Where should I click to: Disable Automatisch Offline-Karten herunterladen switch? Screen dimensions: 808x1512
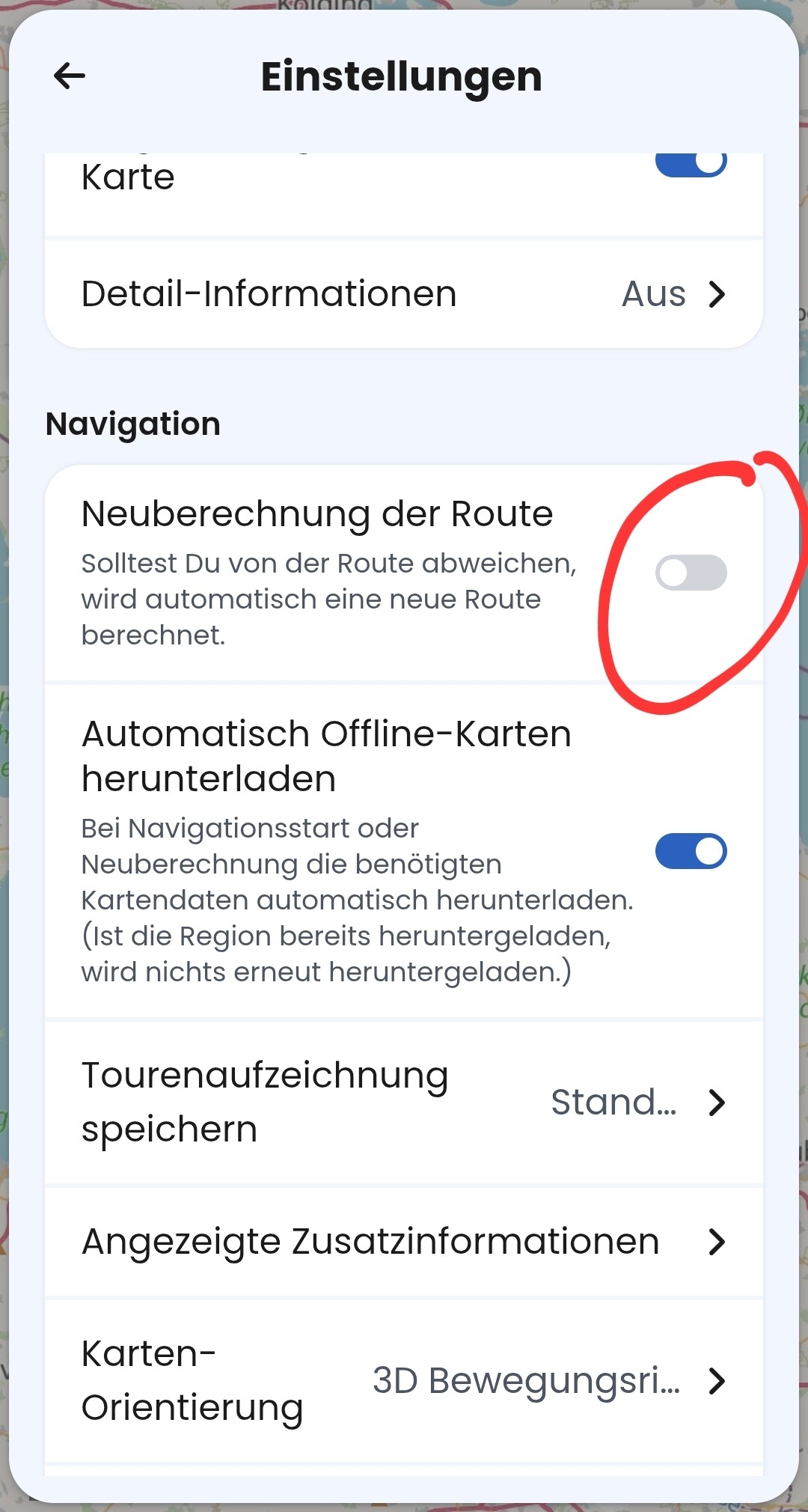(x=691, y=851)
